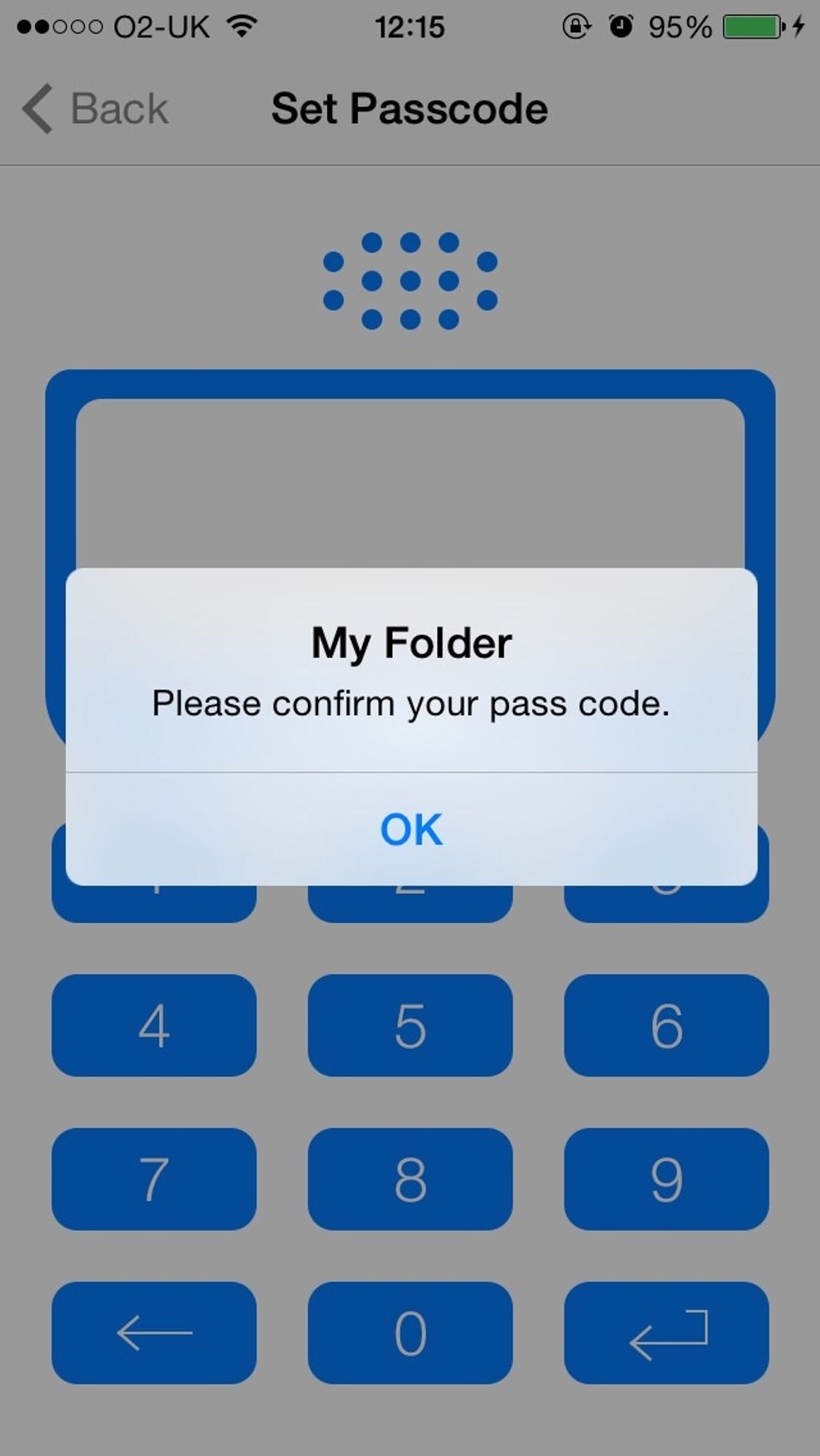
Task: Tap number 7 on the keypad
Action: pyautogui.click(x=154, y=1180)
